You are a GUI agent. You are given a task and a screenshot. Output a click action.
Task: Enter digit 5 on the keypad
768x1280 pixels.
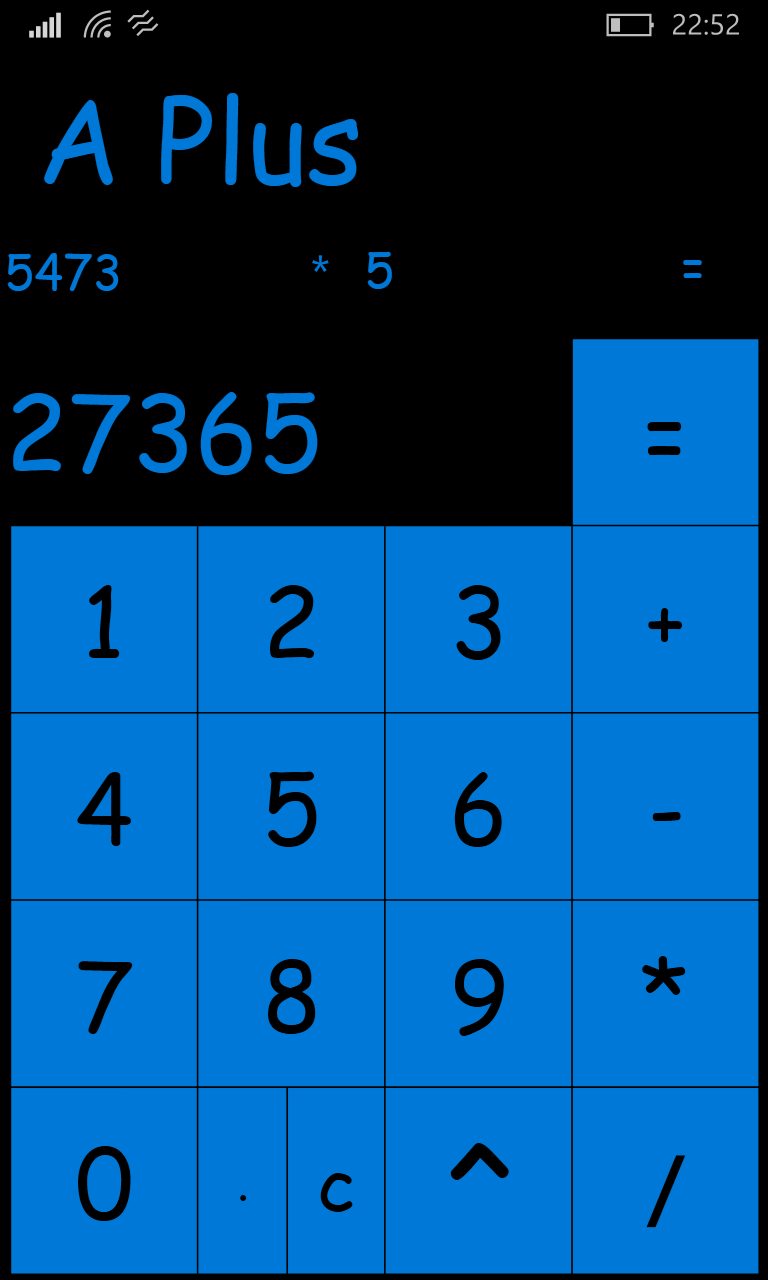point(291,806)
